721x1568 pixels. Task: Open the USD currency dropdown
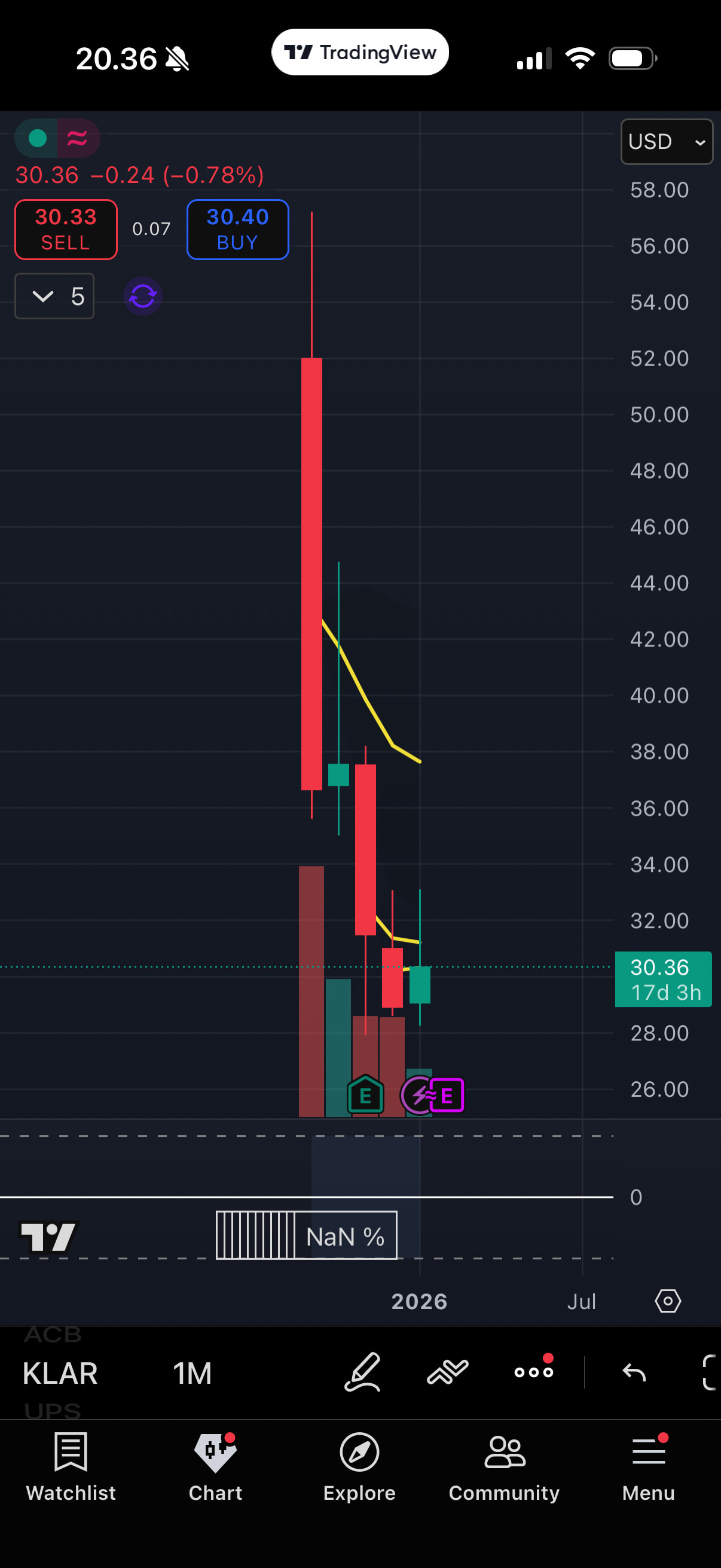pyautogui.click(x=665, y=142)
